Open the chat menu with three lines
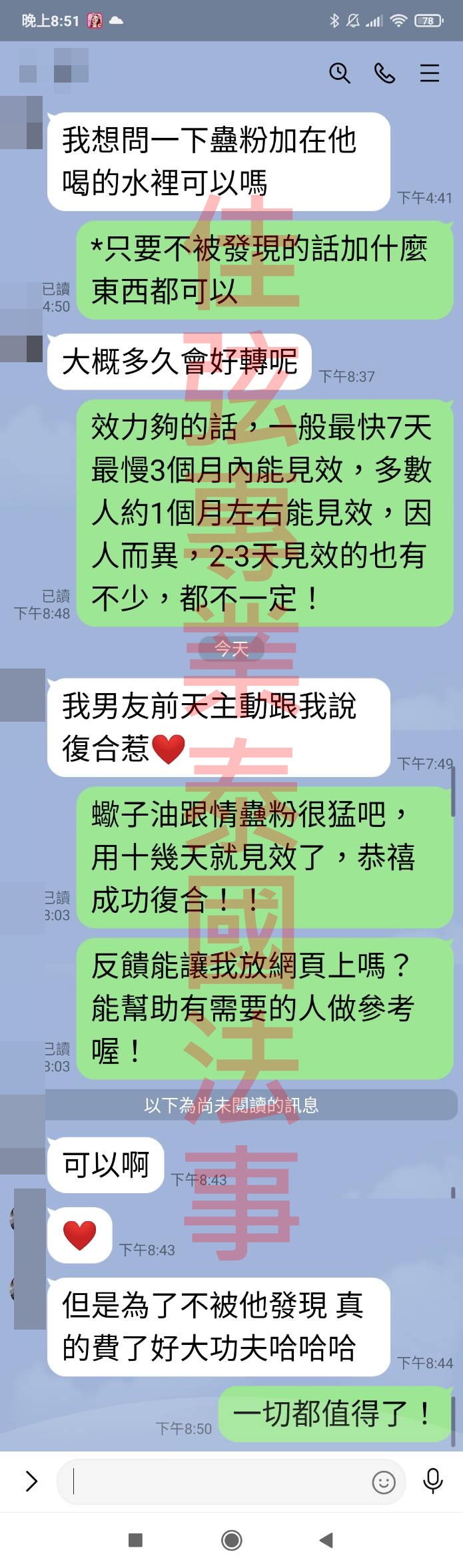Viewport: 463px width, 1568px height. click(430, 73)
